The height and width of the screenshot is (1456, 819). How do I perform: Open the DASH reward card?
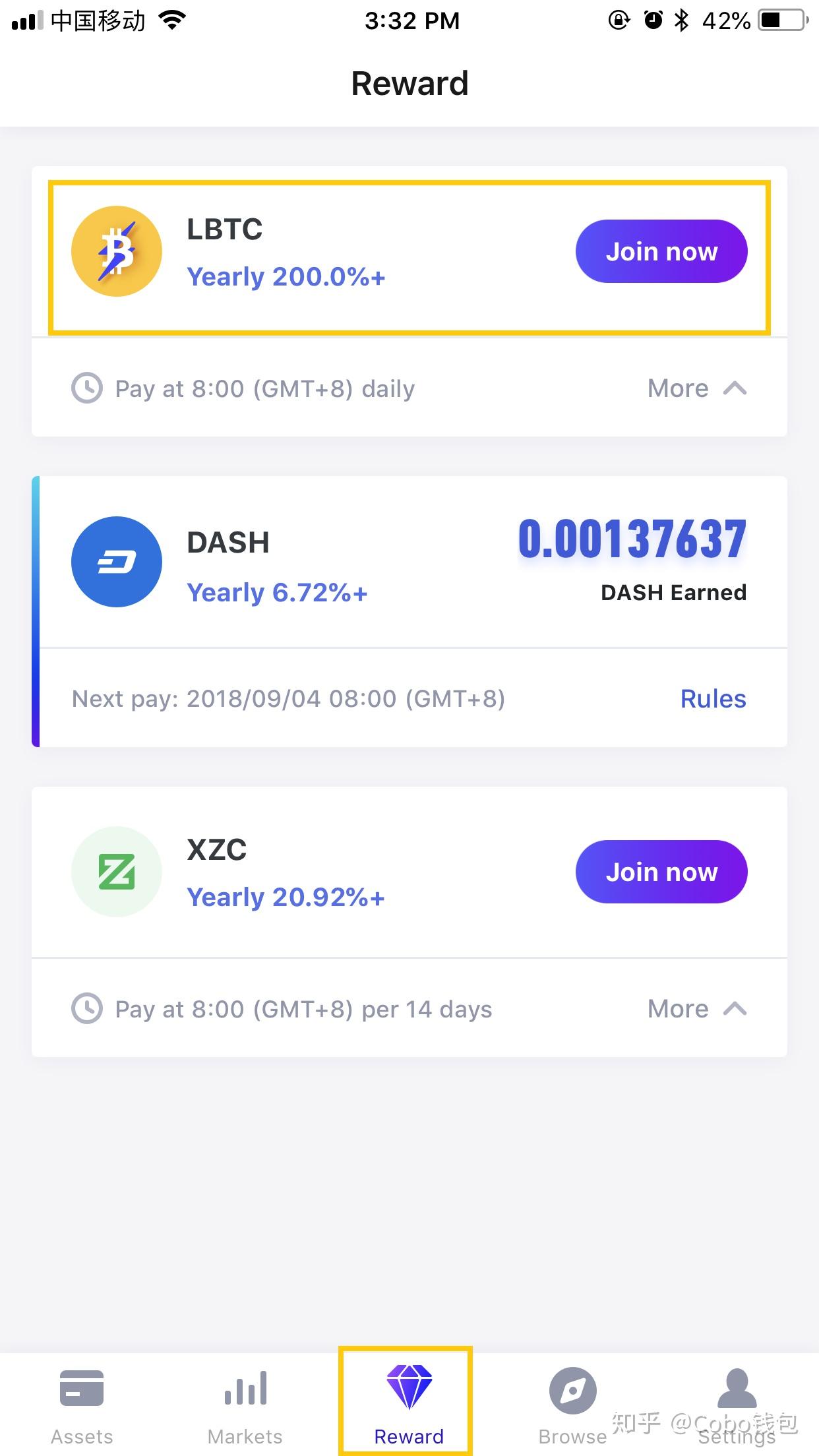(409, 562)
